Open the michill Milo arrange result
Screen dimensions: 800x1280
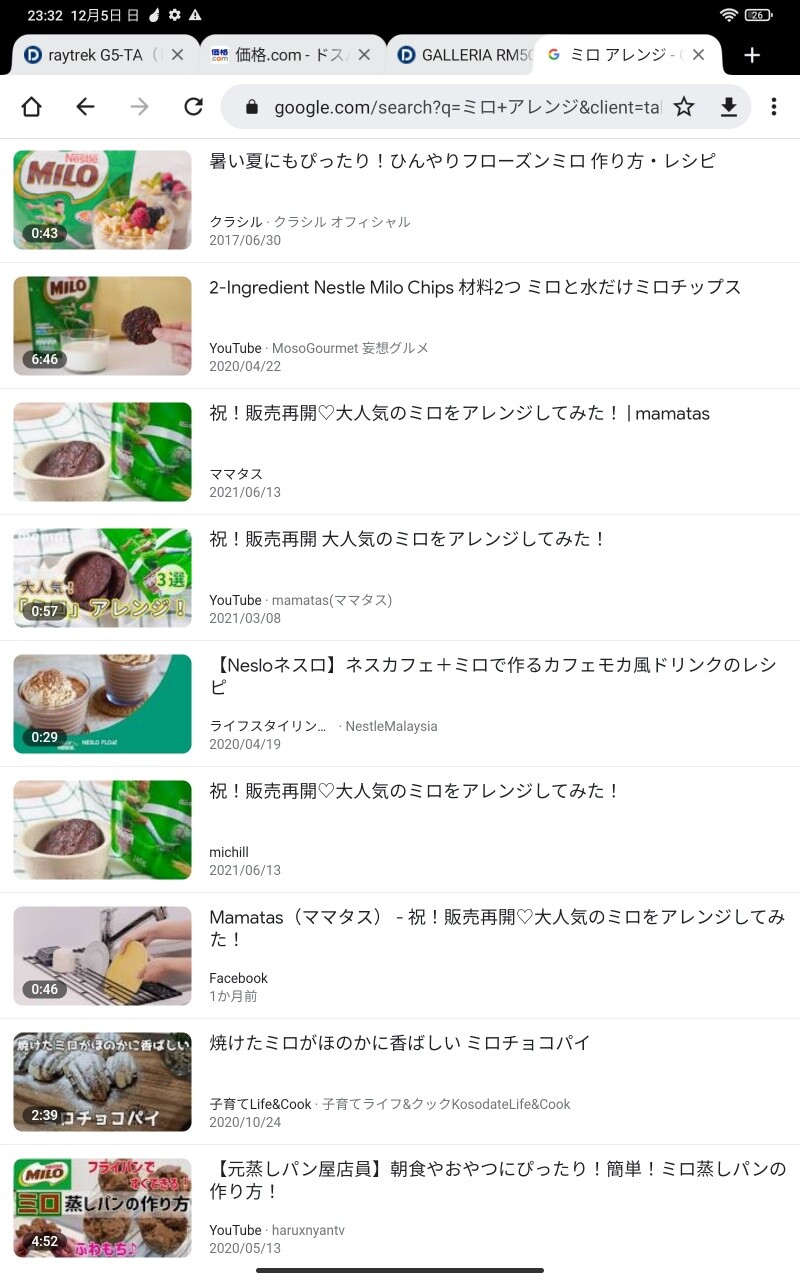point(415,792)
